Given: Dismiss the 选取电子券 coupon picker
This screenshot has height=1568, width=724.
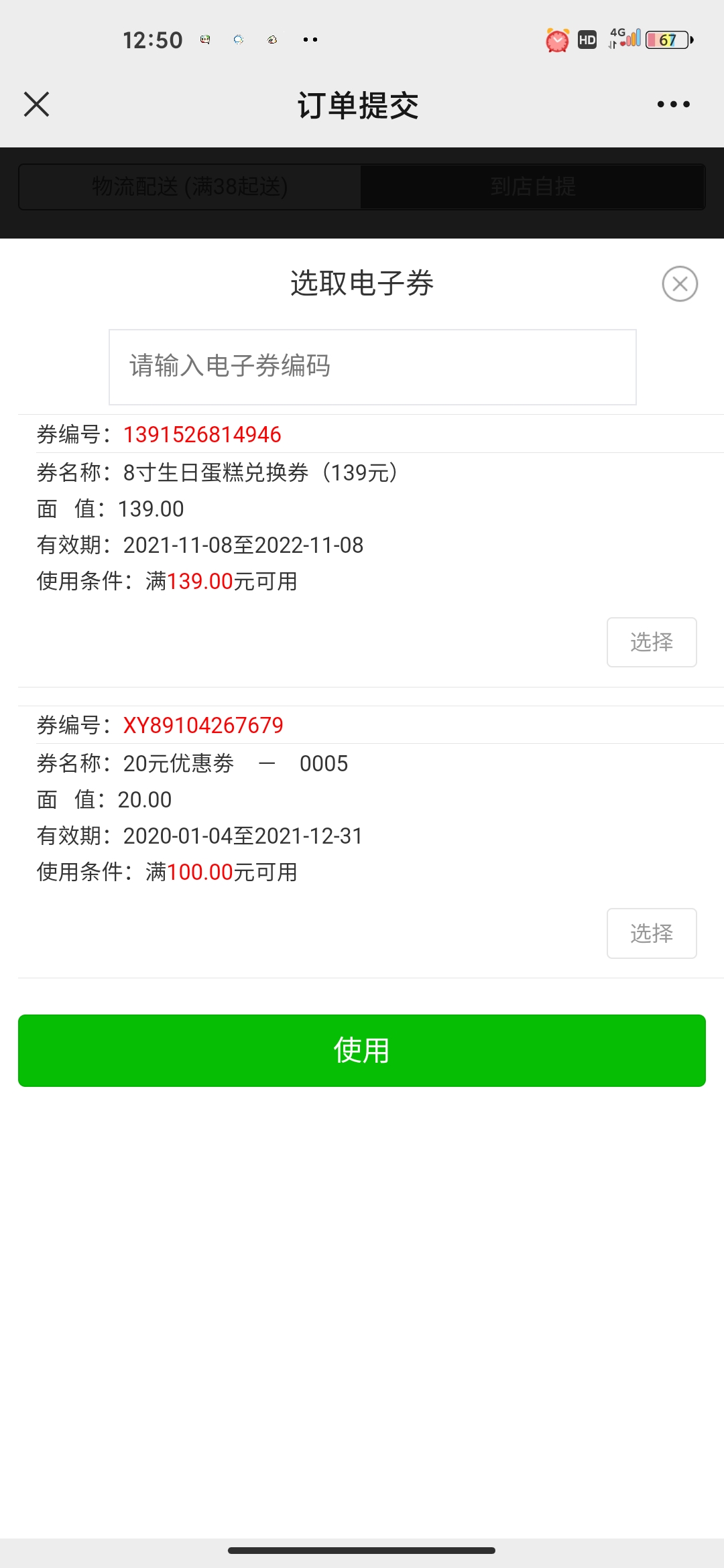Looking at the screenshot, I should point(680,284).
